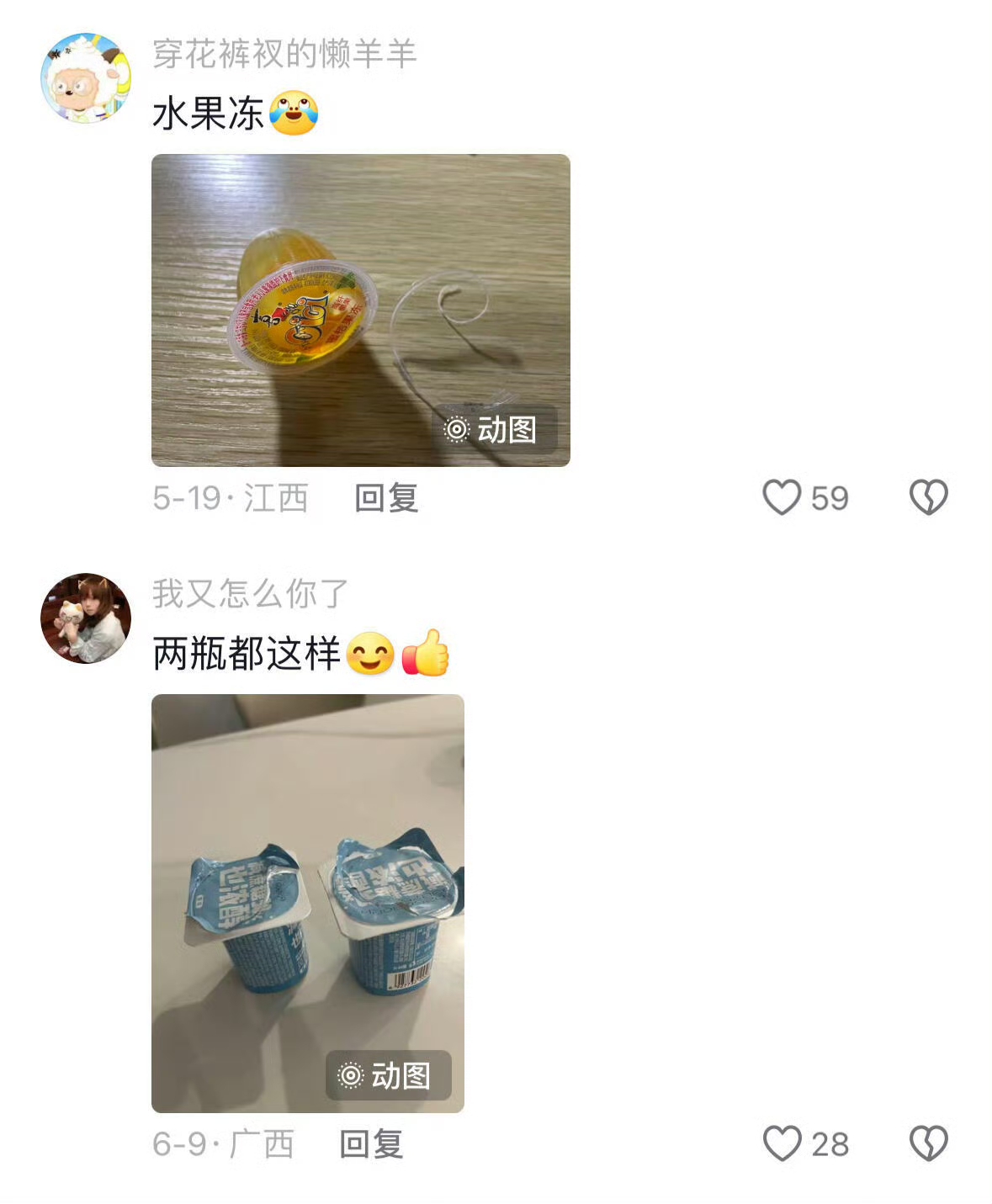992x1204 pixels.
Task: Like the comment with 28 likes
Action: [782, 1143]
